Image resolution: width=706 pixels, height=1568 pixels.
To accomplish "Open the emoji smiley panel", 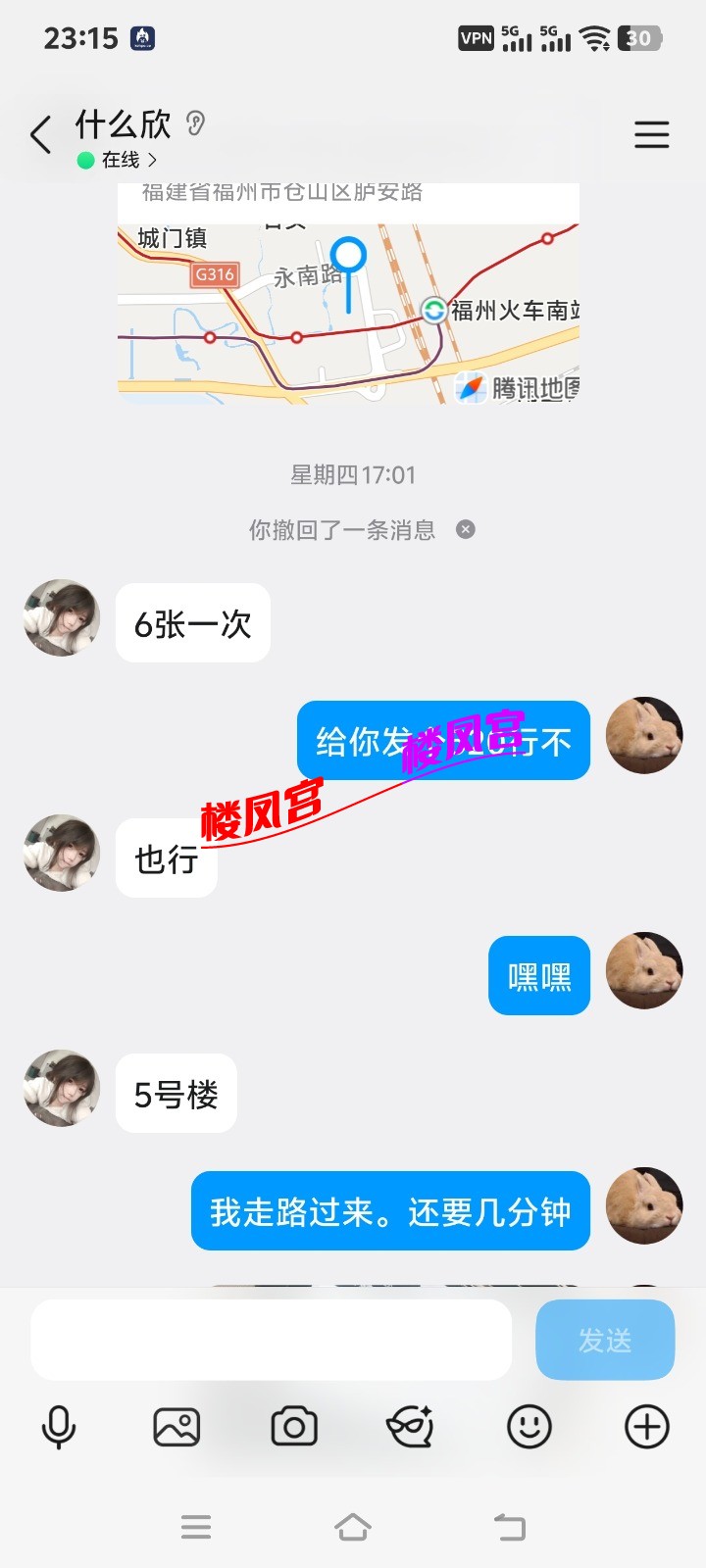I will (x=529, y=1427).
